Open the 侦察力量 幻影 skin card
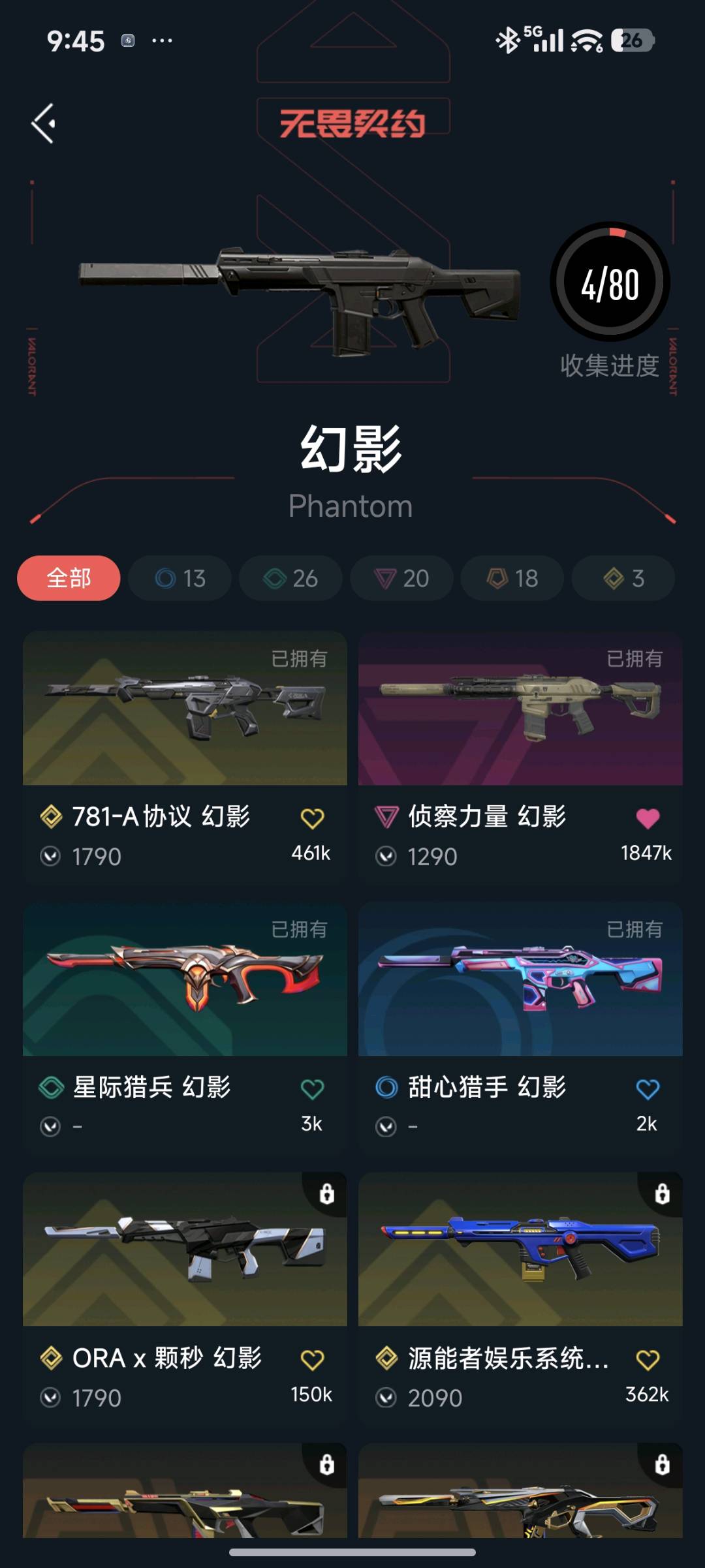The height and width of the screenshot is (1568, 705). click(520, 757)
